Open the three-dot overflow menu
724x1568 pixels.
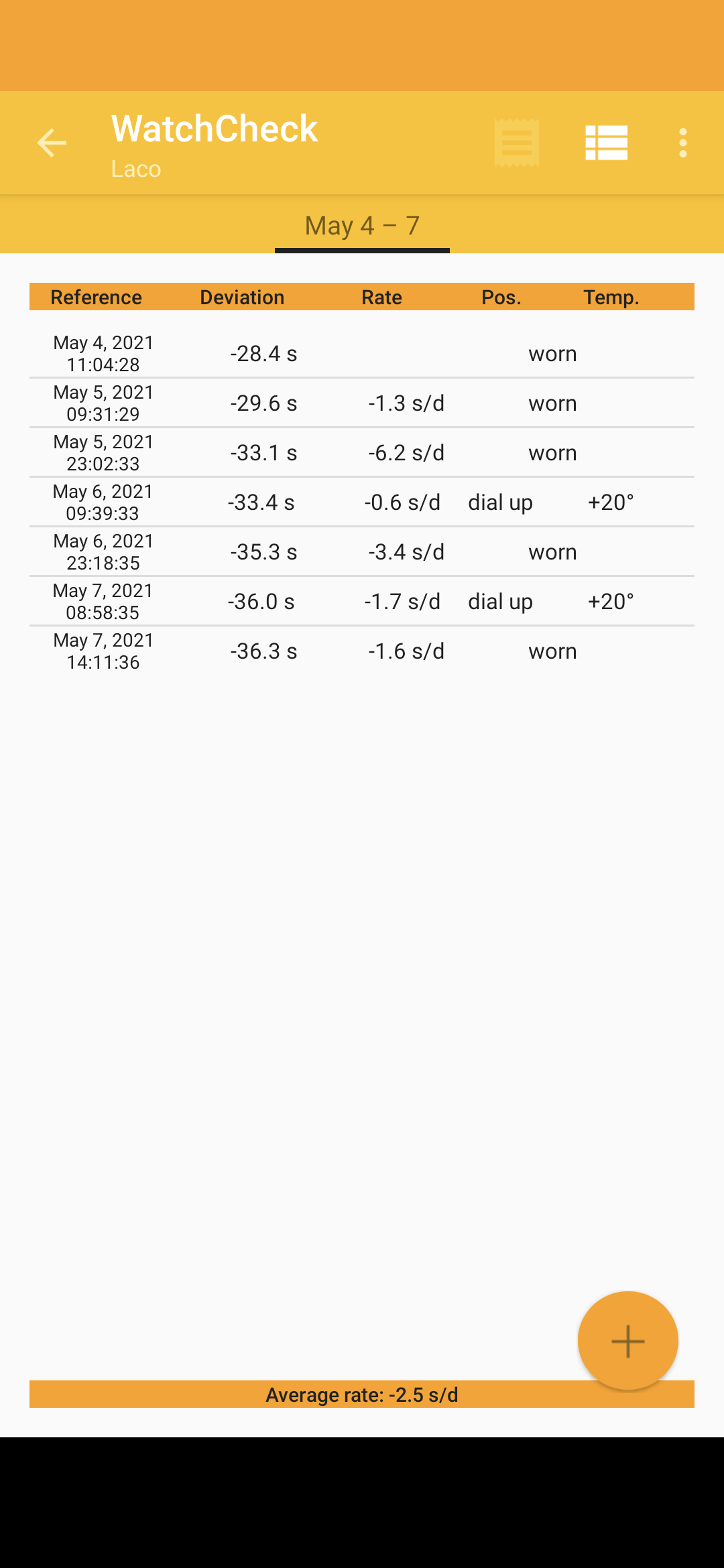point(683,143)
